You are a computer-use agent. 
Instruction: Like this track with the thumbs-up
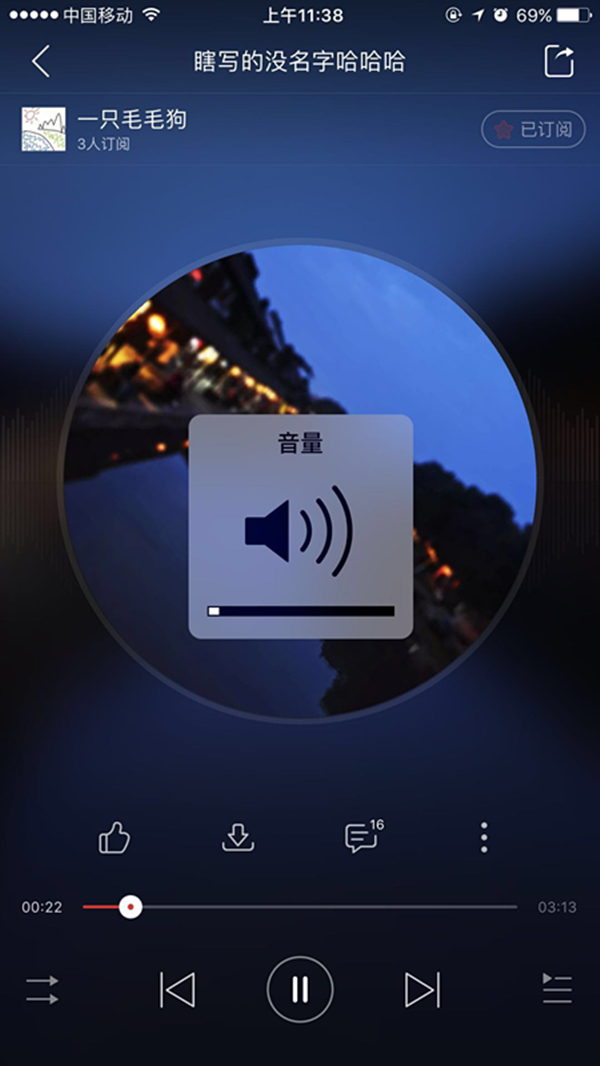point(115,838)
